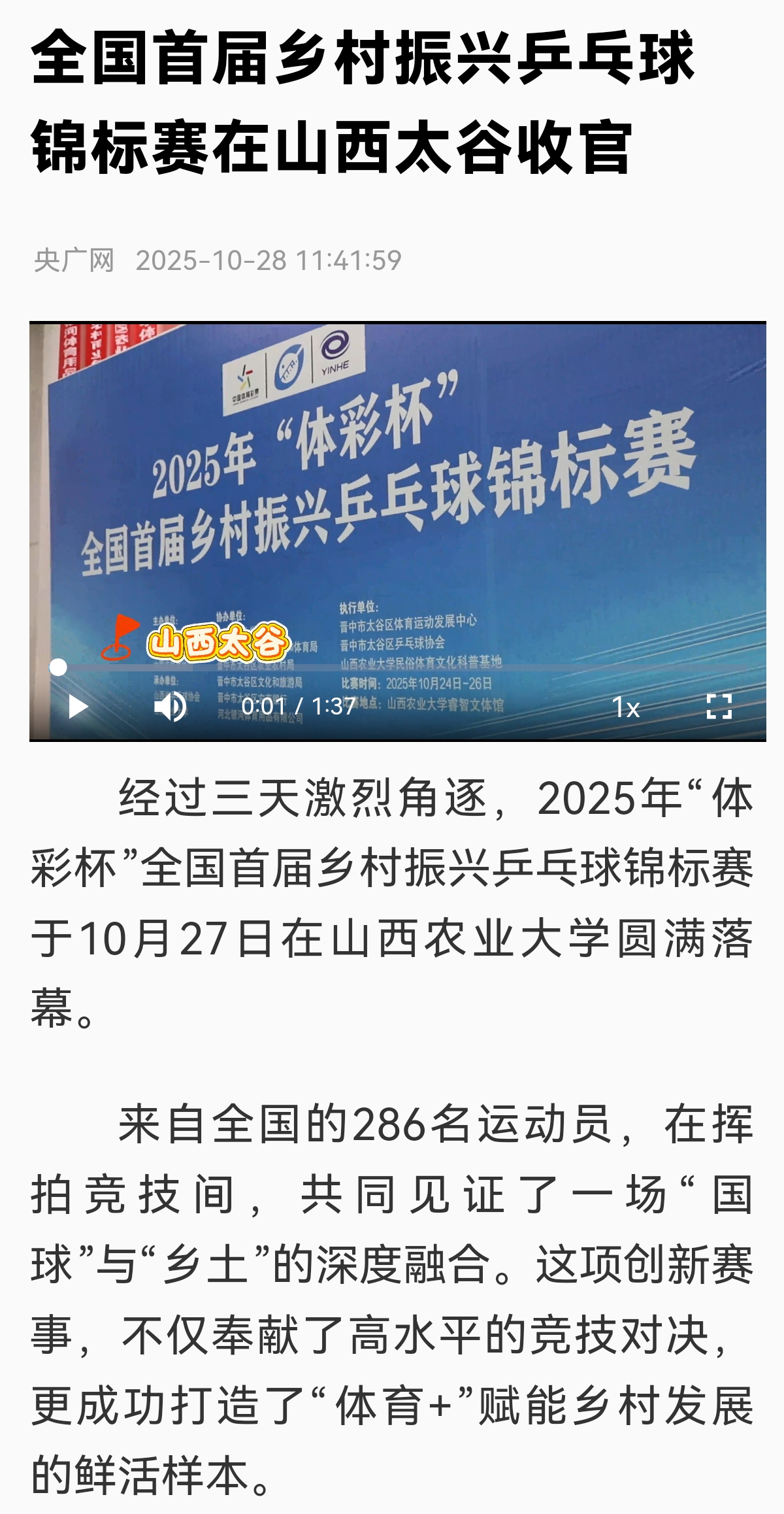Play the news video
The image size is (784, 1514).
pyautogui.click(x=78, y=707)
